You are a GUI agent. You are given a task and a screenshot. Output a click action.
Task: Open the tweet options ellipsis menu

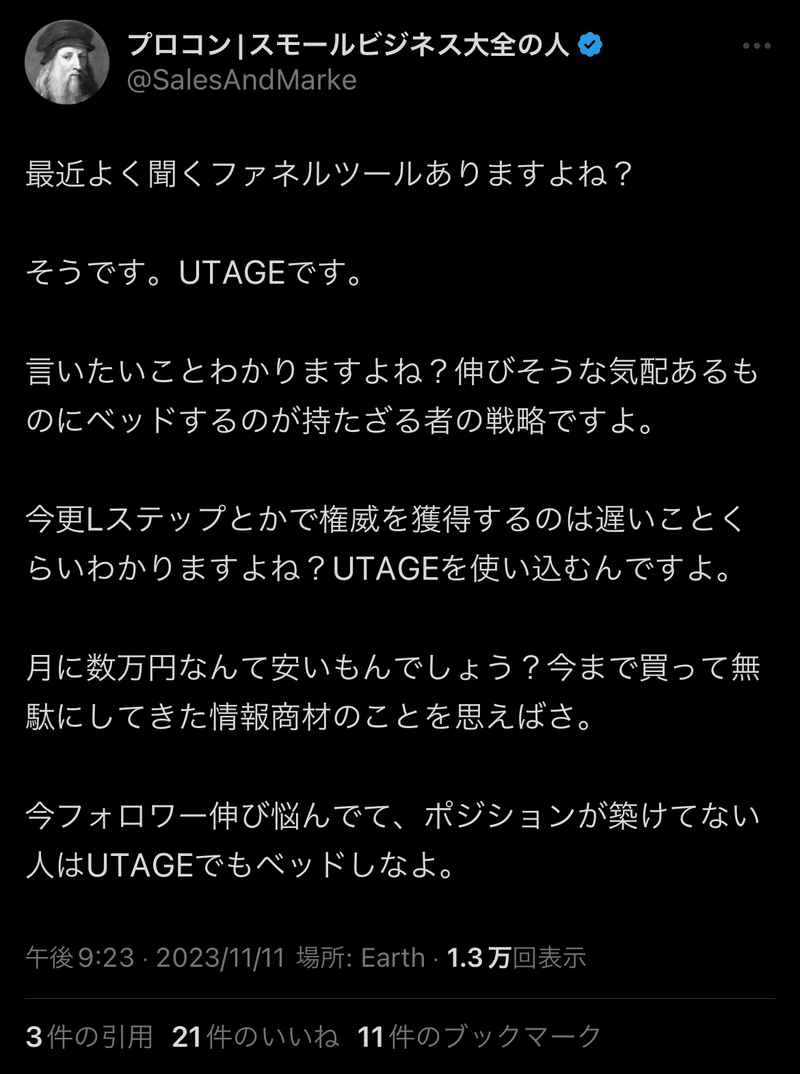pos(757,45)
